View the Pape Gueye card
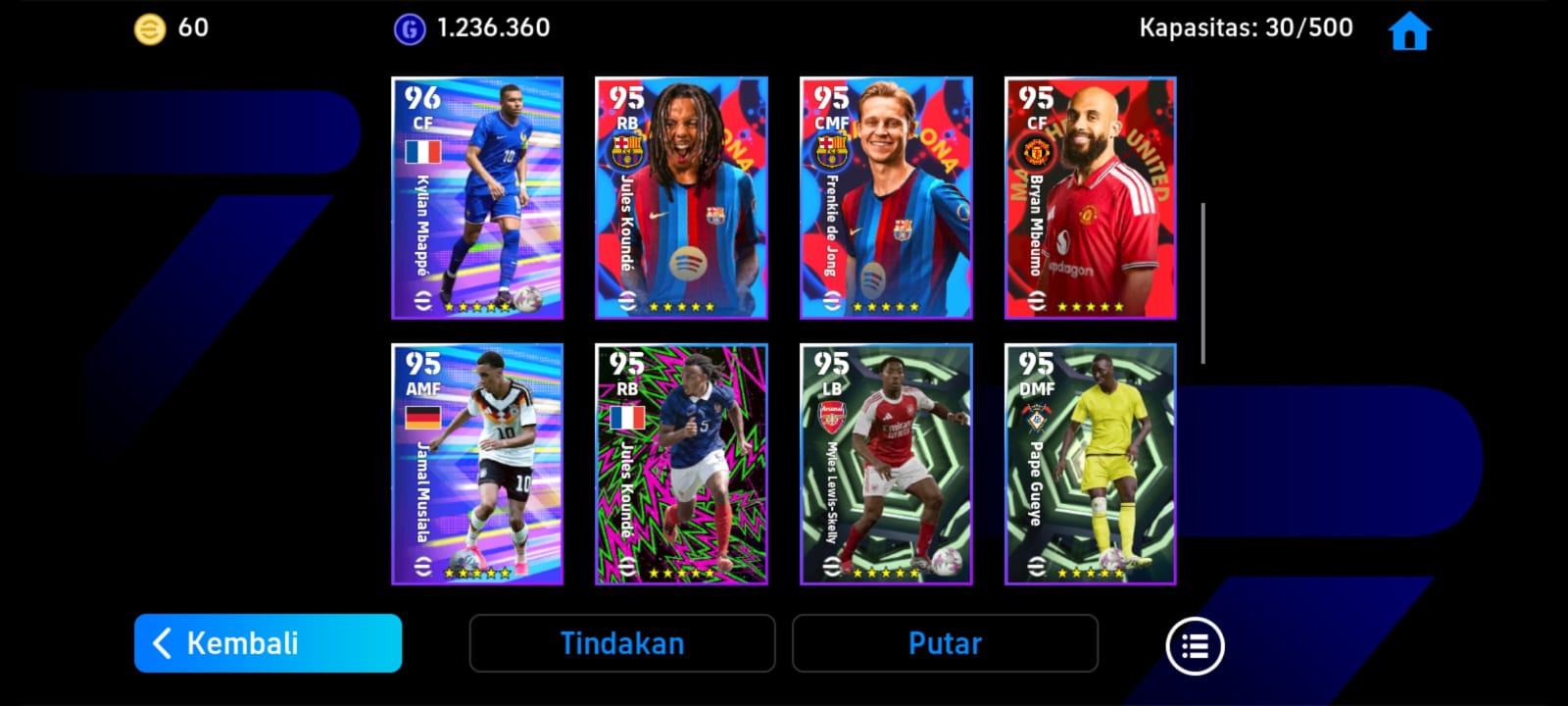Screen dimensions: 1568x706 [1090, 464]
